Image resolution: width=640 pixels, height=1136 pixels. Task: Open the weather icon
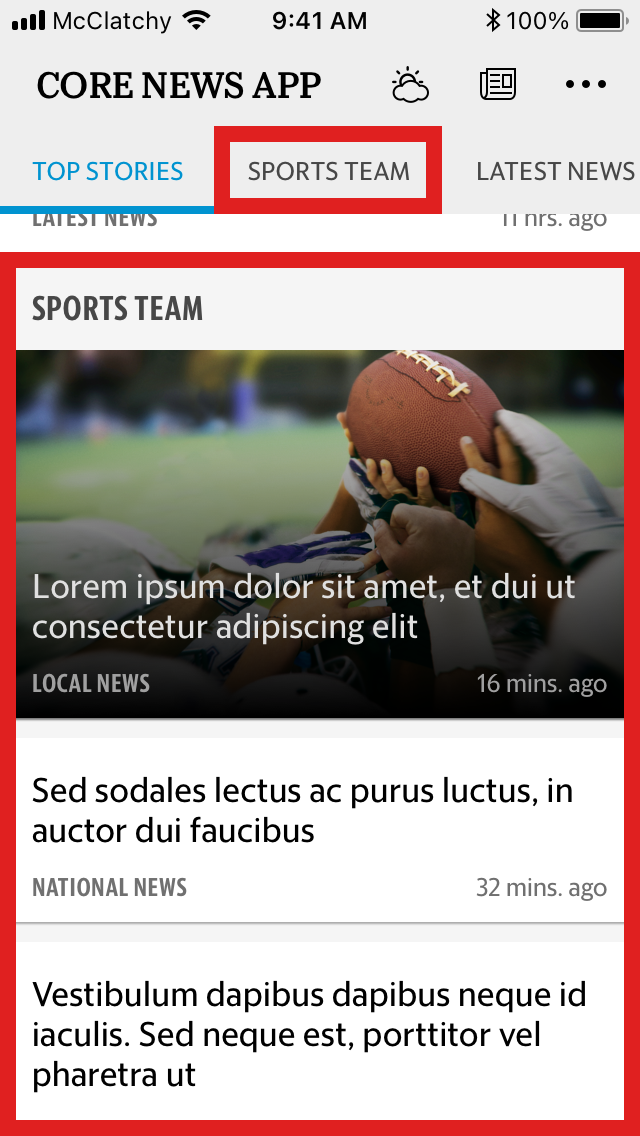tap(410, 86)
